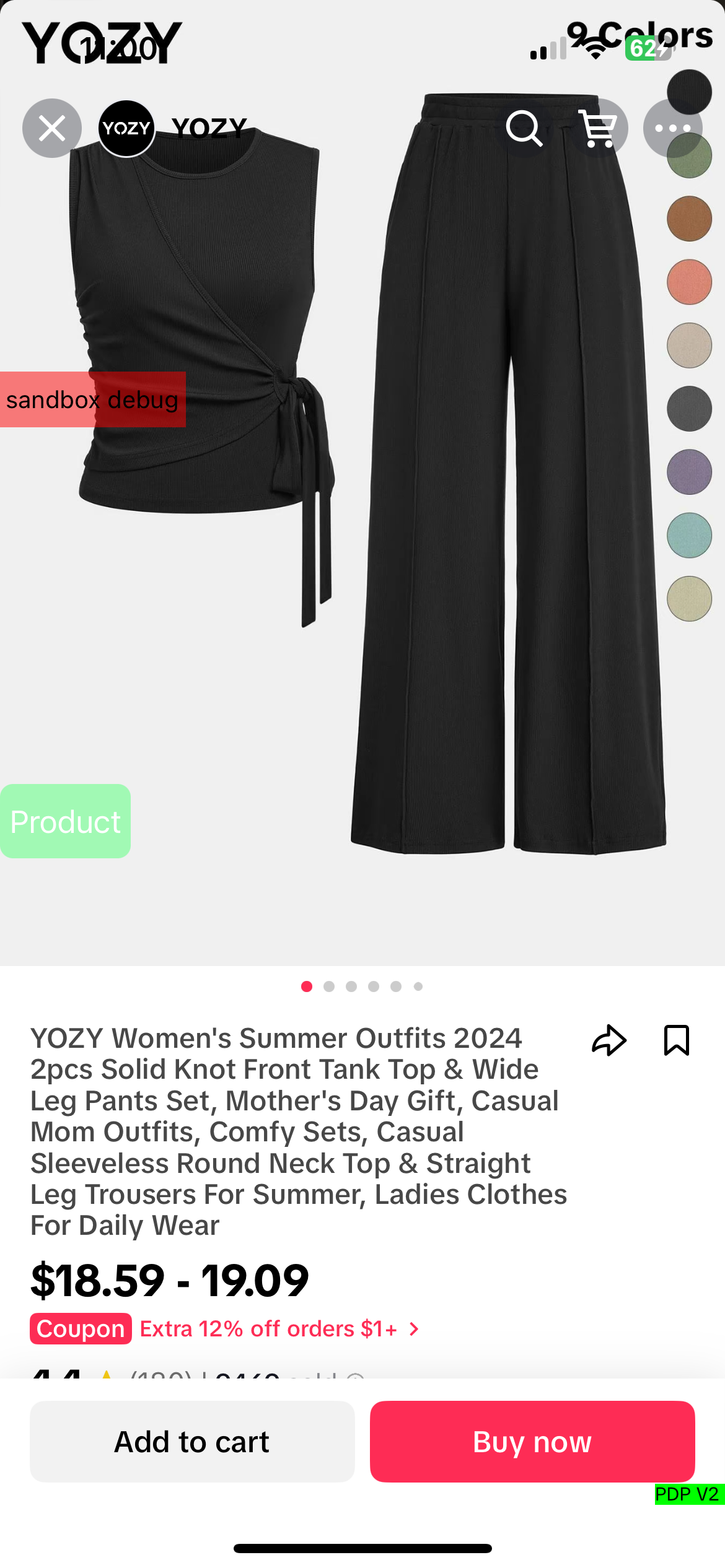Buy now the YOZY outfit set
Screen dimensions: 725x1568
click(532, 1442)
